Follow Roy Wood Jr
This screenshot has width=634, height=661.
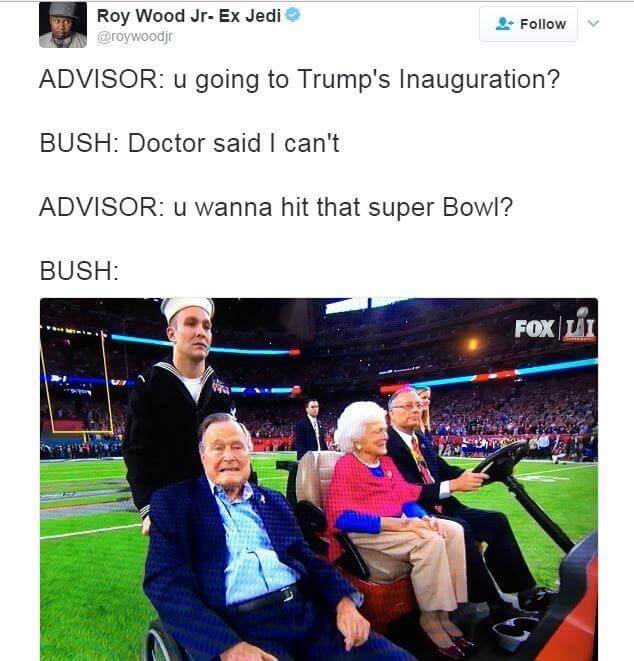pyautogui.click(x=528, y=24)
